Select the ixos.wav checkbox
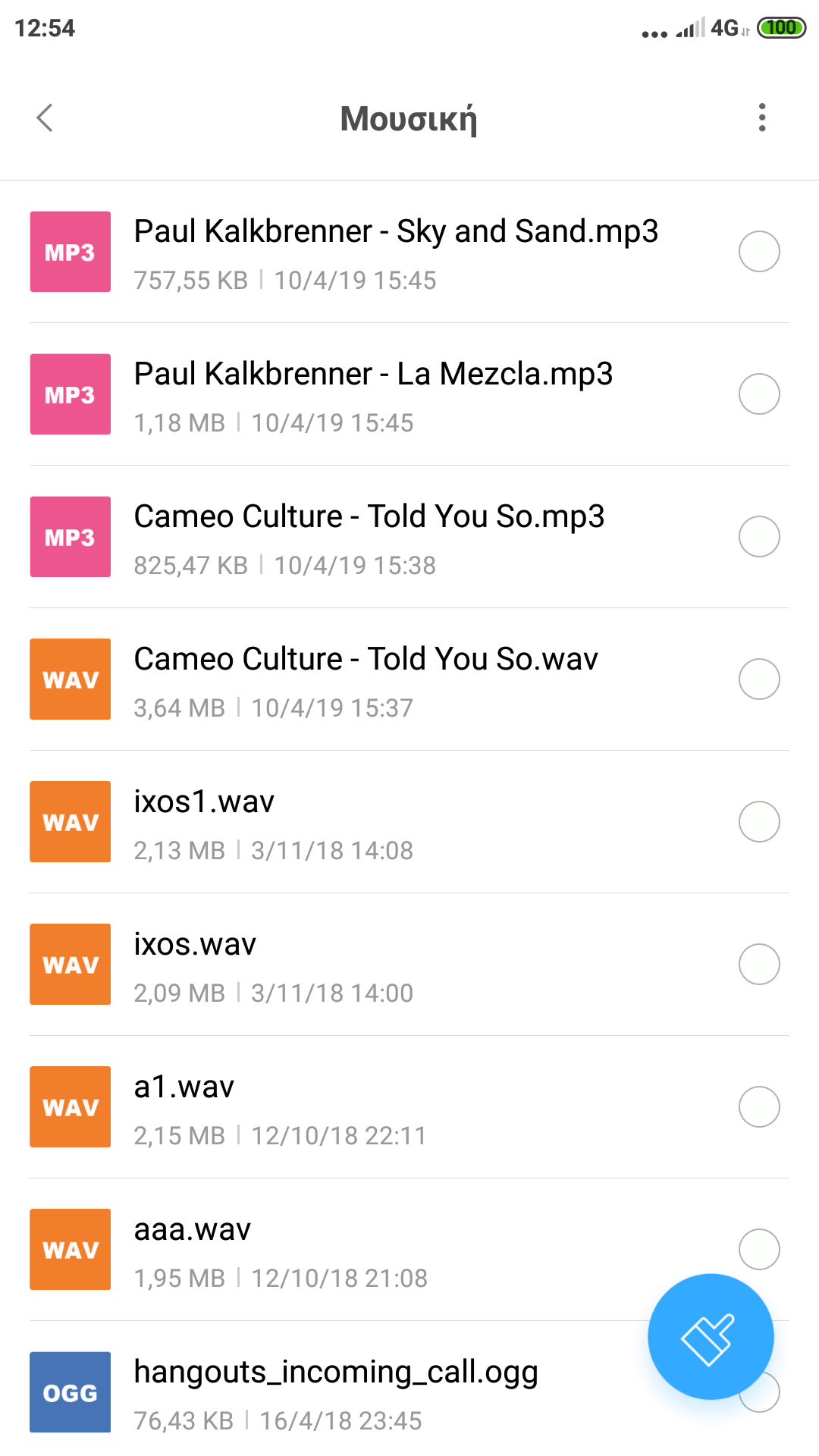The height and width of the screenshot is (1456, 819). 759,965
